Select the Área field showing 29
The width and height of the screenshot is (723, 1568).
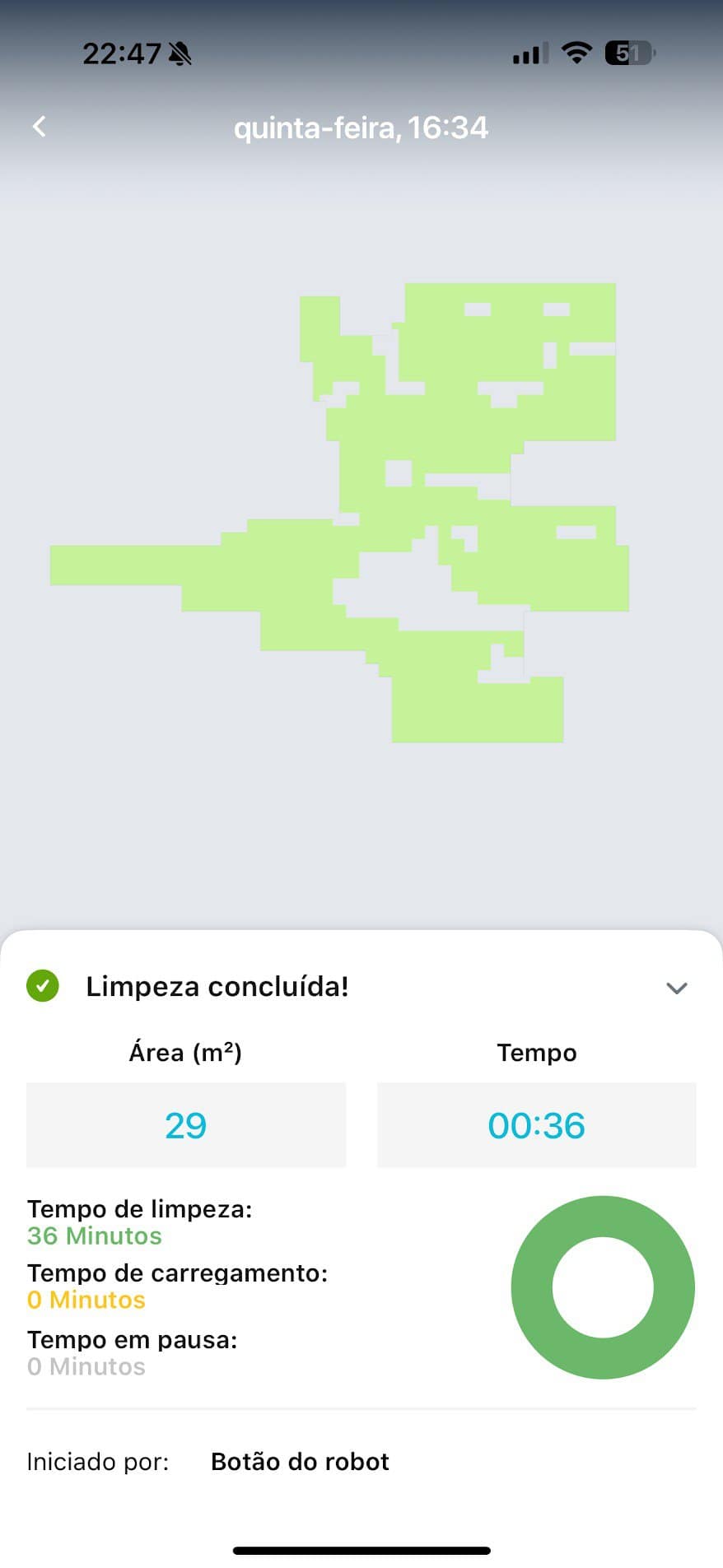pos(186,1125)
